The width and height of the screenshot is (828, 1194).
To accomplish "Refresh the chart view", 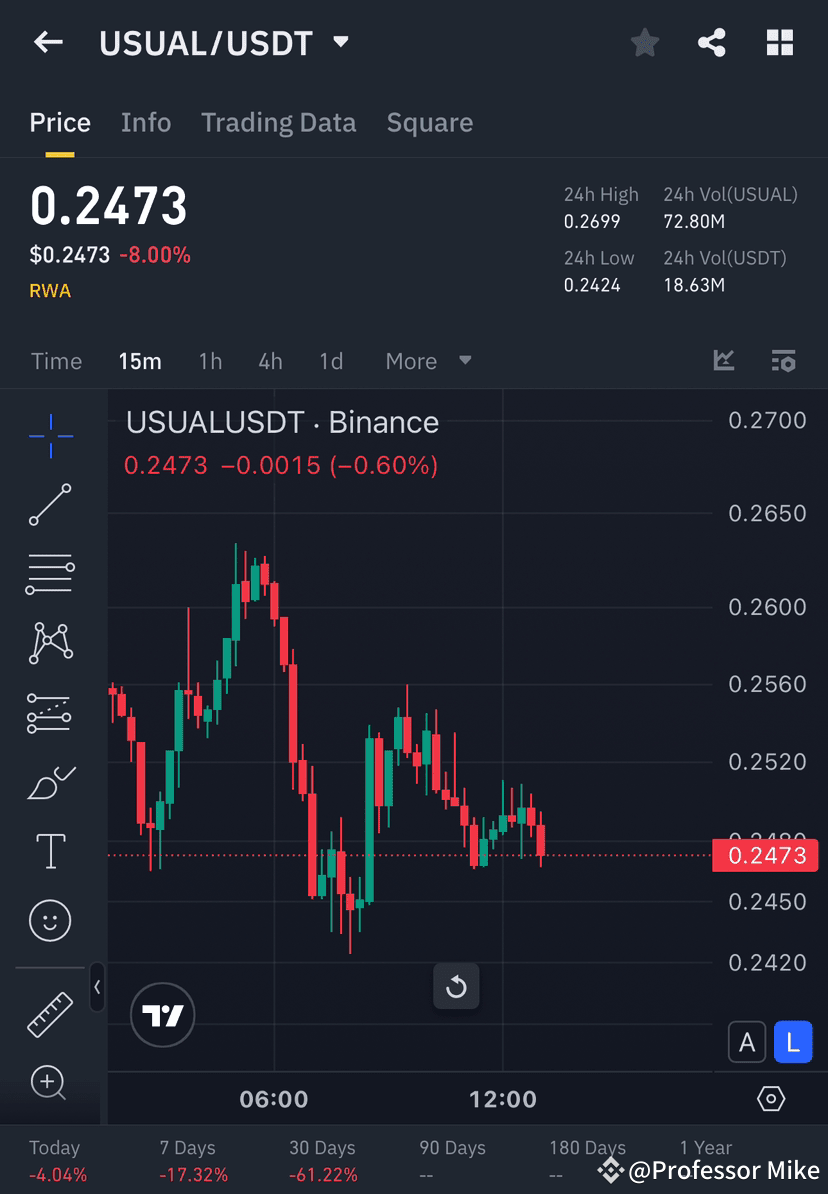I will pyautogui.click(x=456, y=986).
